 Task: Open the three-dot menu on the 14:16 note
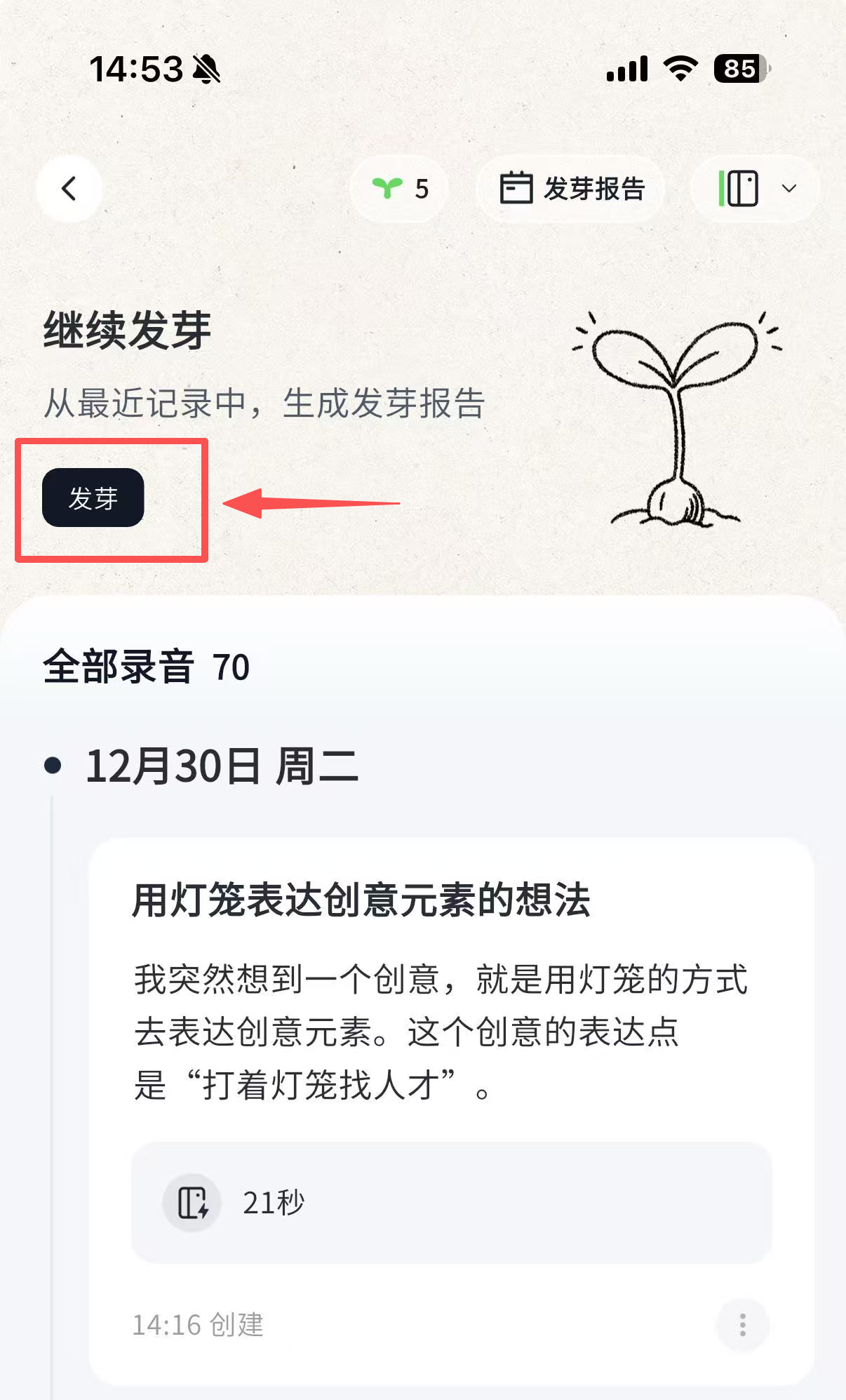point(742,1325)
